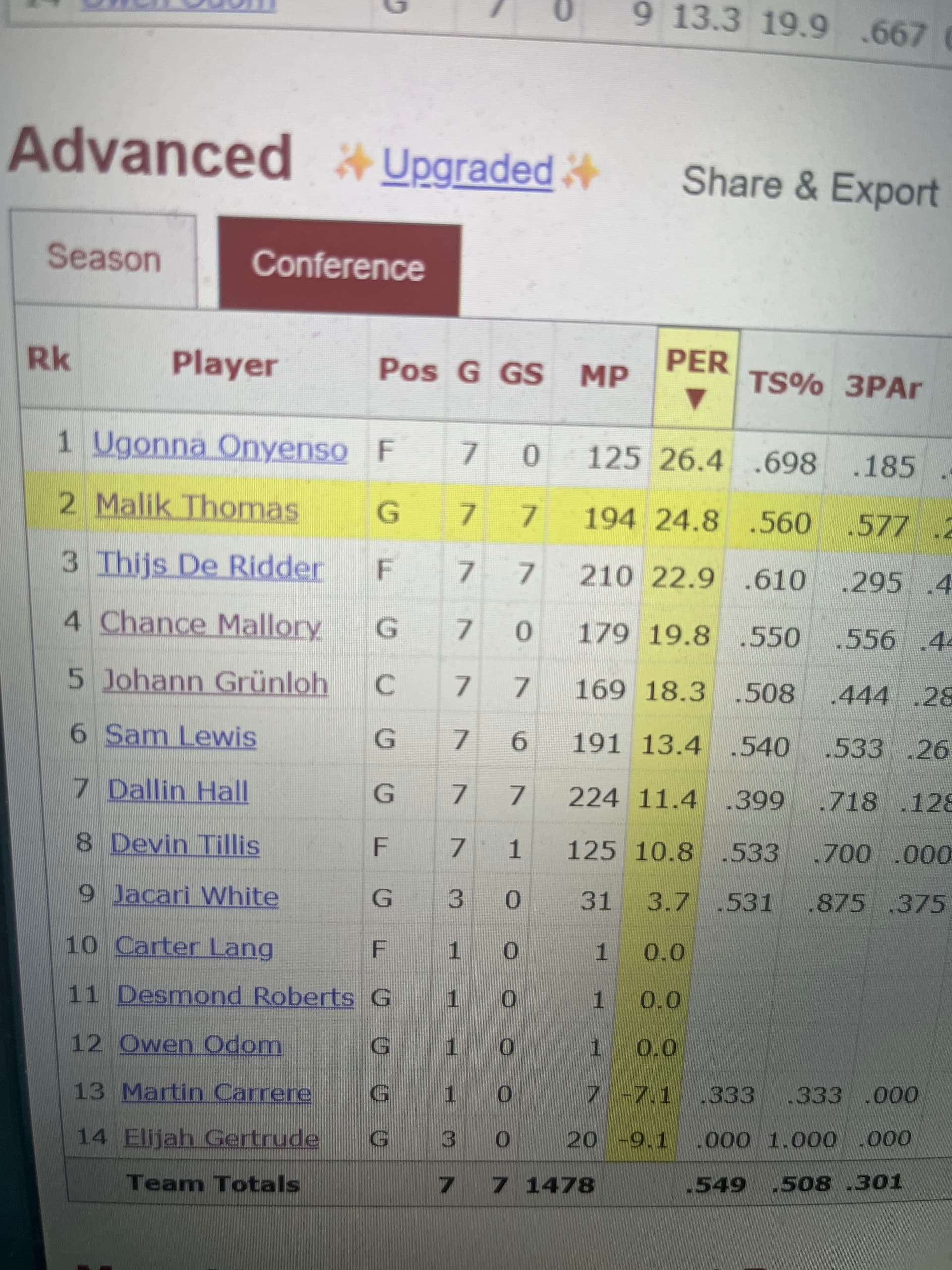View Jacari White's profile

[x=195, y=896]
